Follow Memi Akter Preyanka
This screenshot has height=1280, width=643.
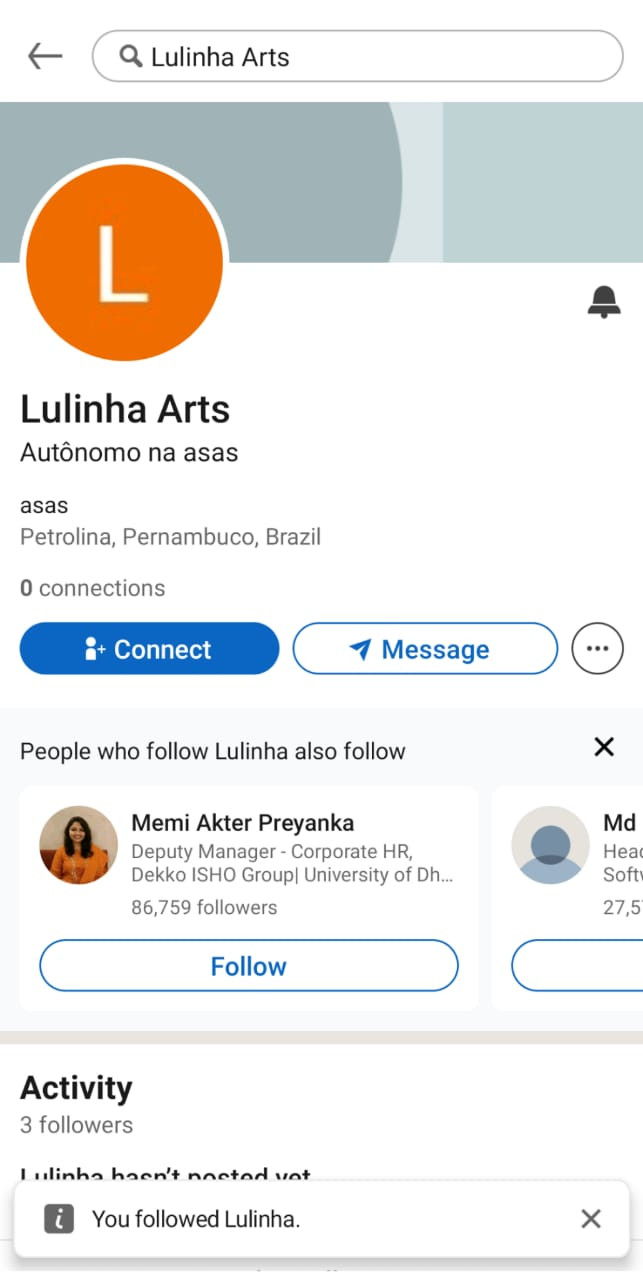pyautogui.click(x=248, y=966)
